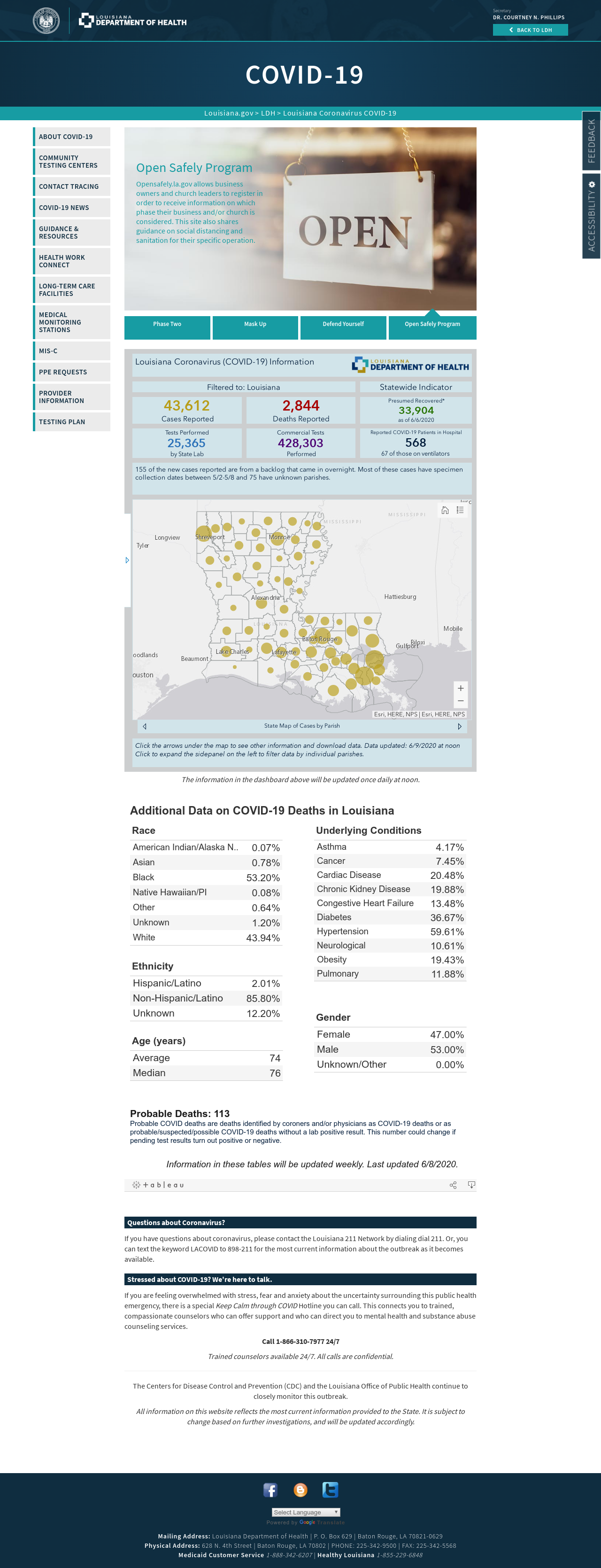The width and height of the screenshot is (601, 1568).
Task: Open Community Testing Centers page
Action: (72, 162)
